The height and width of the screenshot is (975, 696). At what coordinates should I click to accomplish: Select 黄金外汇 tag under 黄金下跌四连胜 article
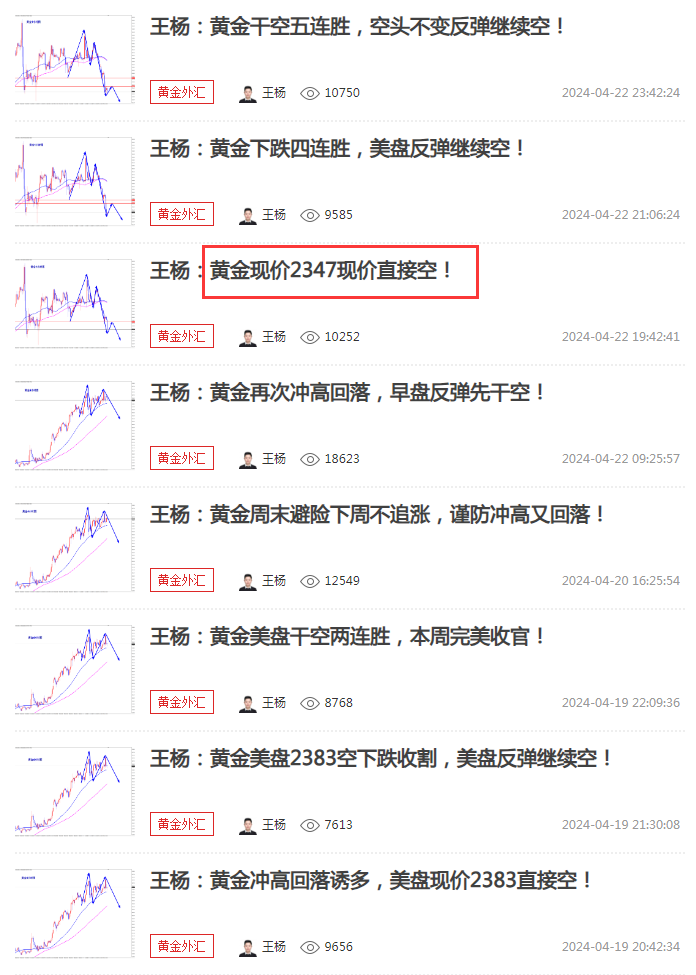182,214
